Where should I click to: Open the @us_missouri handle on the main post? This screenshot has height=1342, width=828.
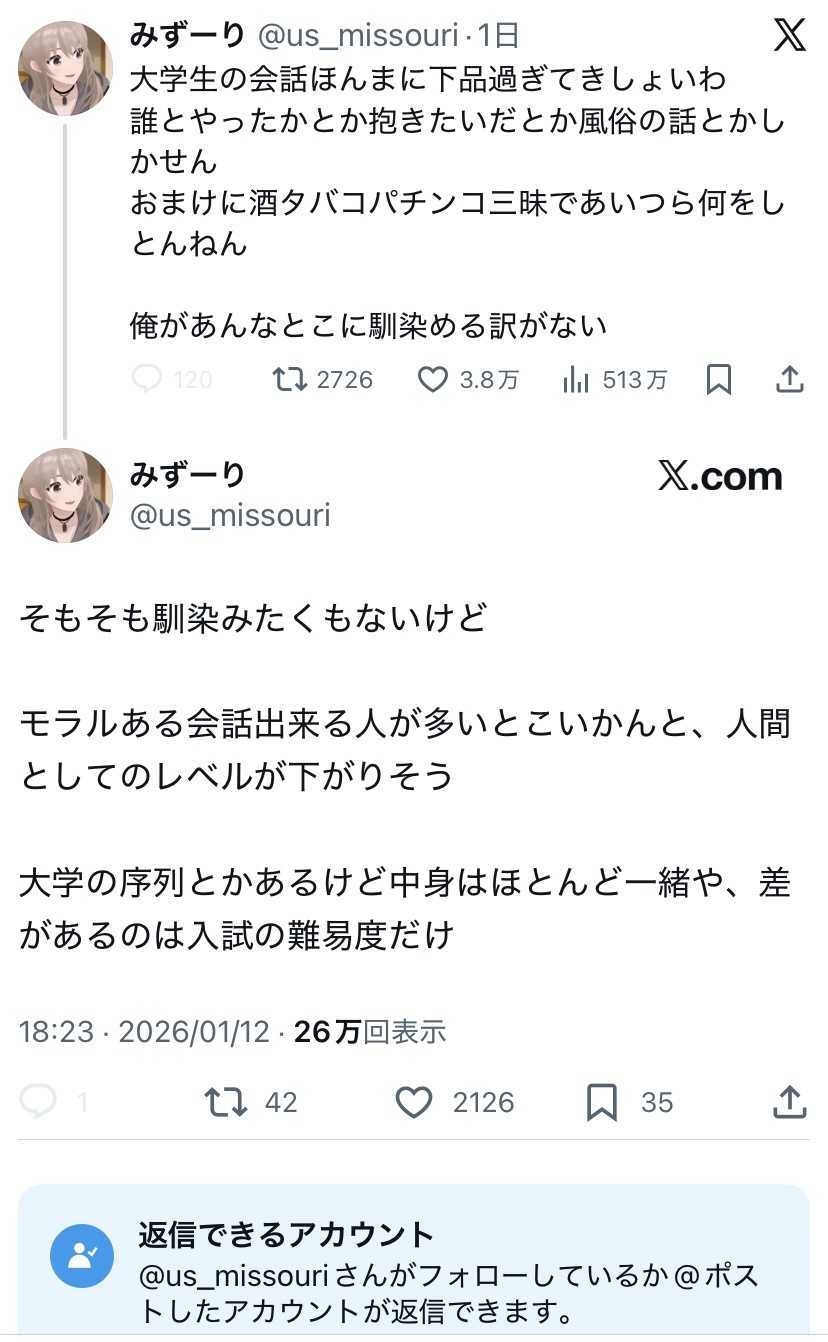click(230, 515)
